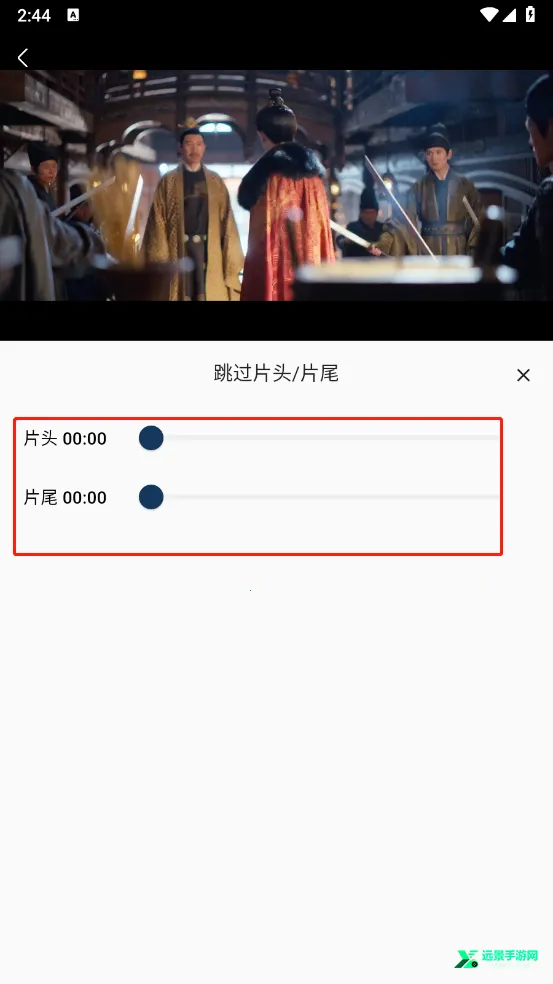Screen dimensions: 553x984
Task: Tap the 片头 intro slider handle
Action: pos(151,438)
